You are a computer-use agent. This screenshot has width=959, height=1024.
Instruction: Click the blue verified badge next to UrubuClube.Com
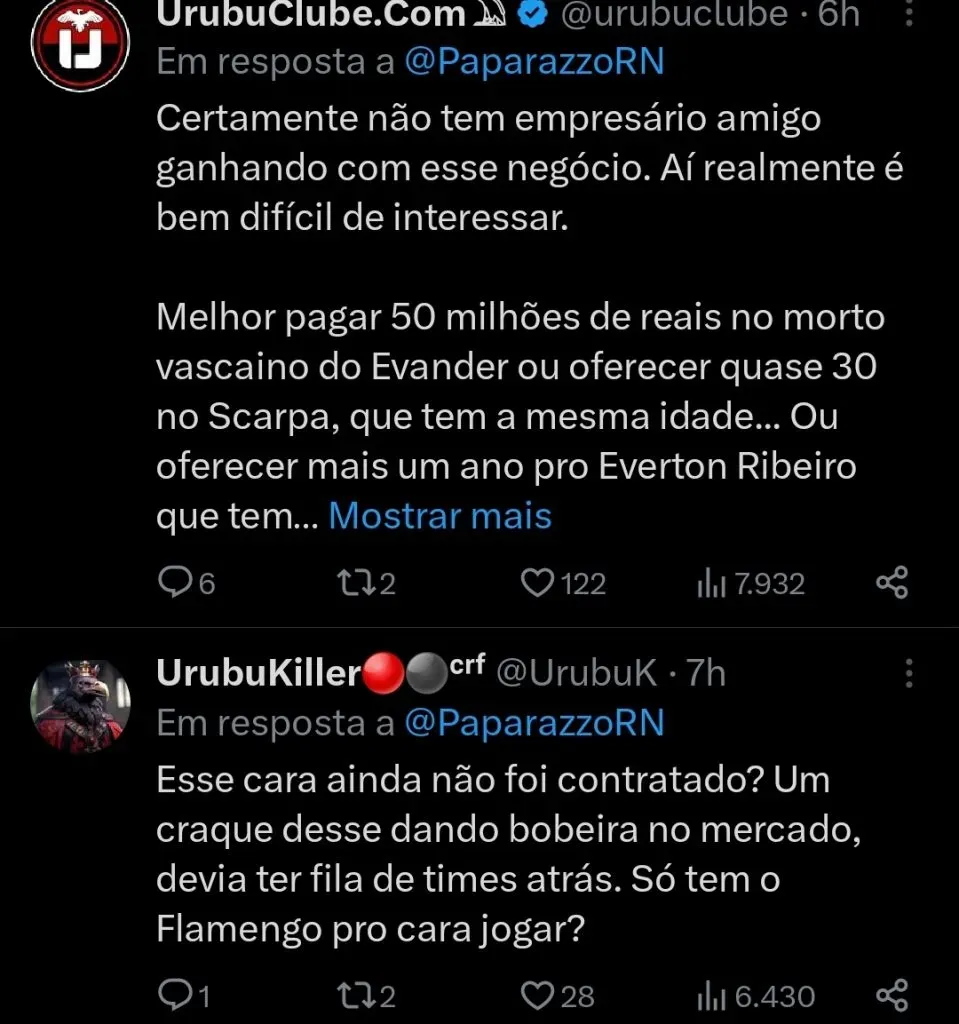click(x=534, y=14)
